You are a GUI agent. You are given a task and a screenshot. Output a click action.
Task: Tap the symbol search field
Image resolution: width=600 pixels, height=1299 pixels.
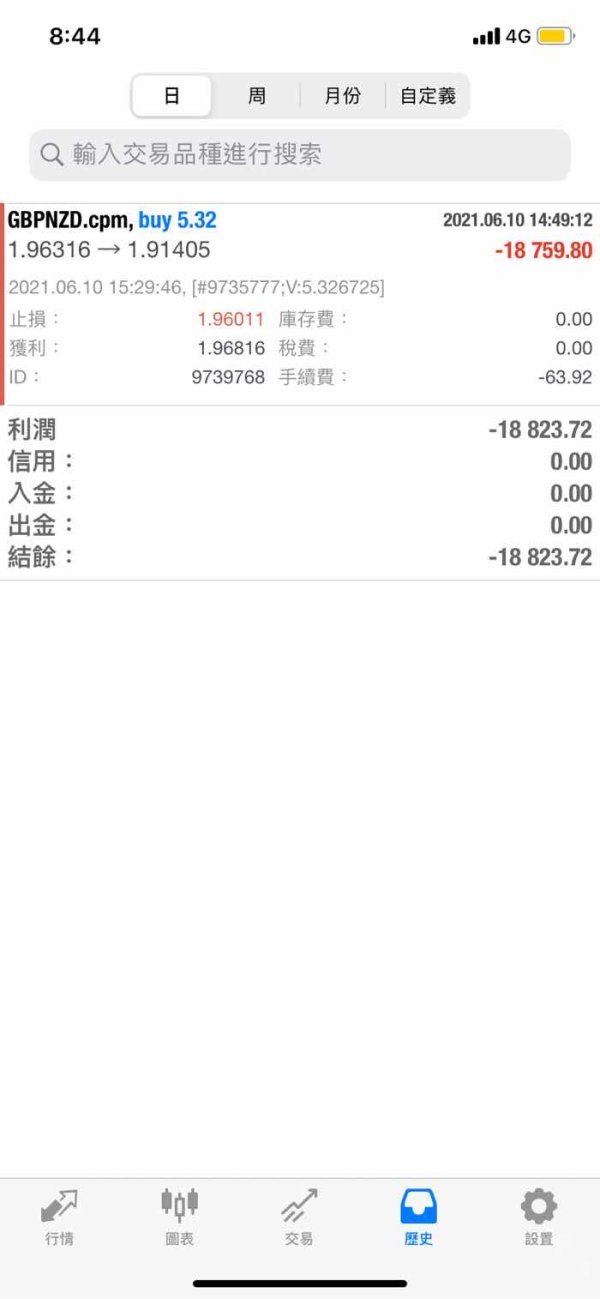[300, 155]
